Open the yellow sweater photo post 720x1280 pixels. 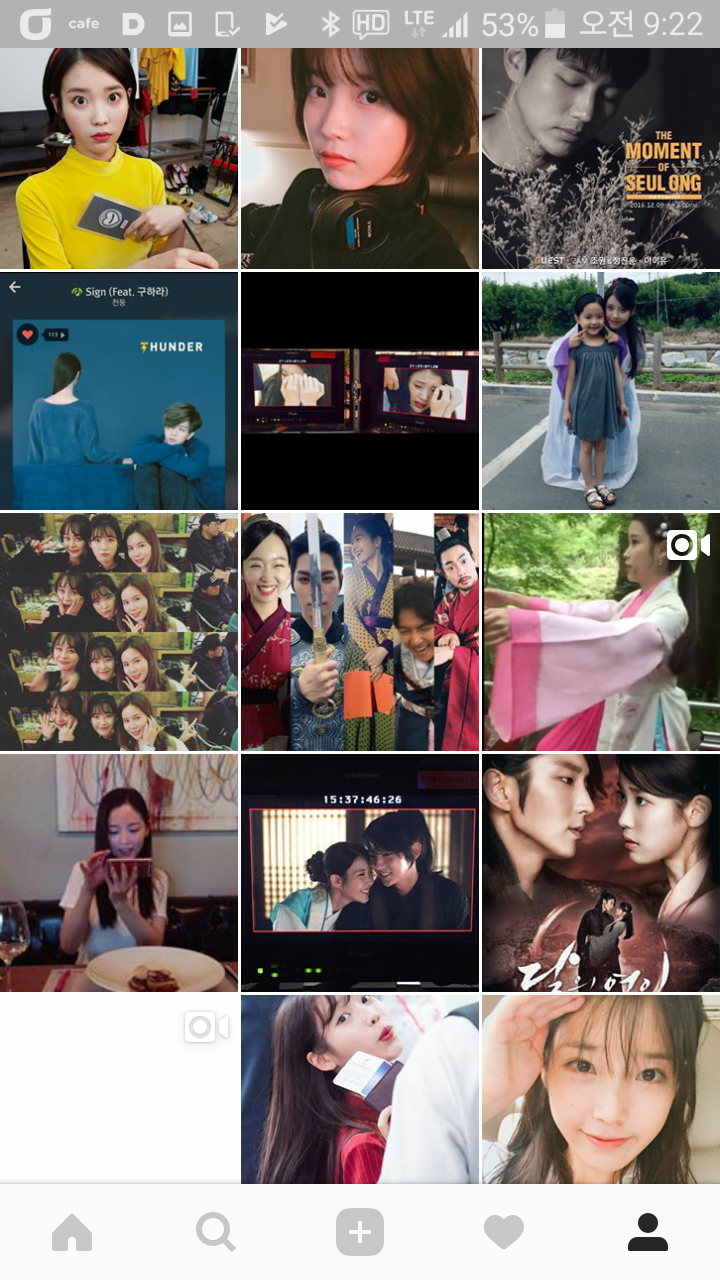(119, 158)
